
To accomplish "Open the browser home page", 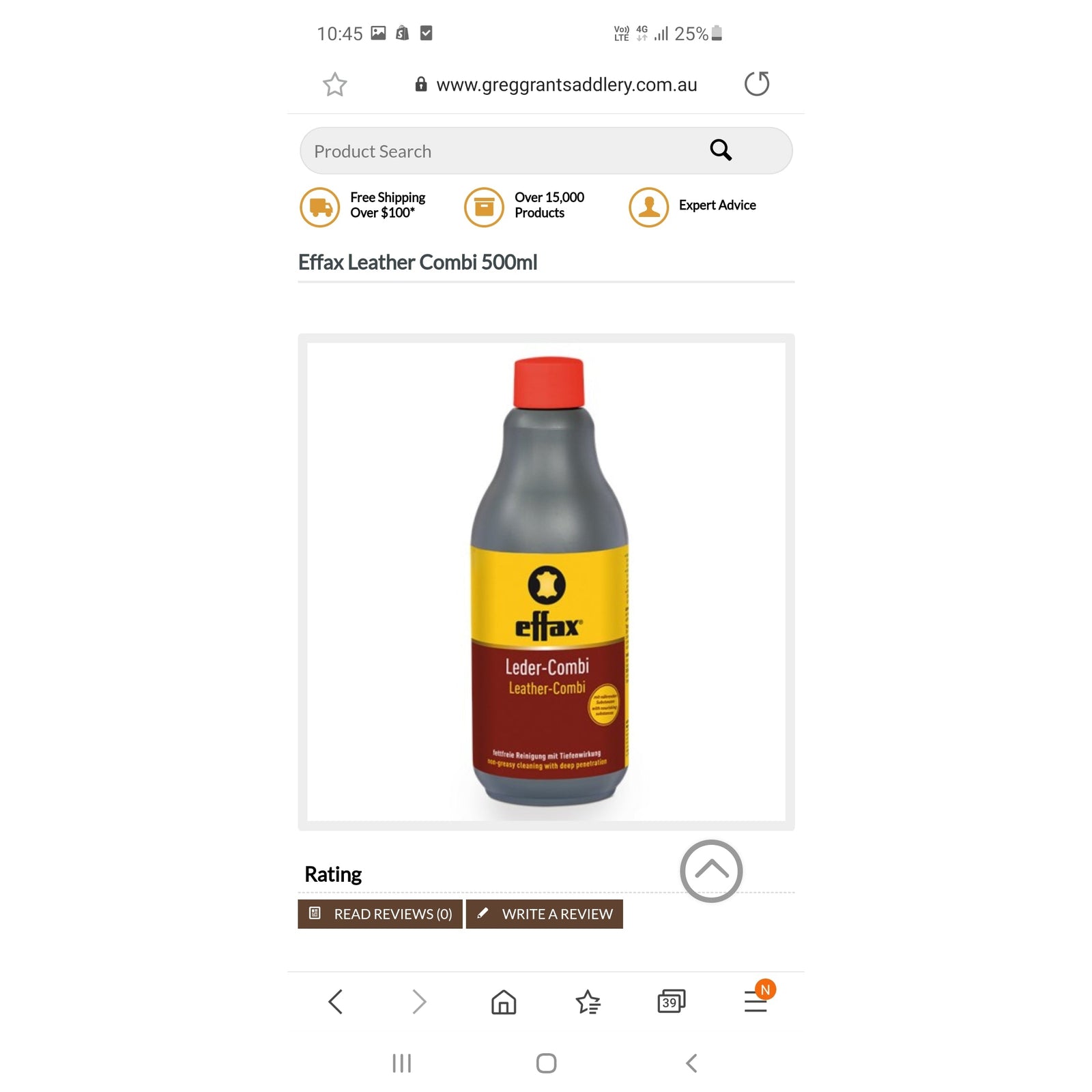I will (504, 1002).
